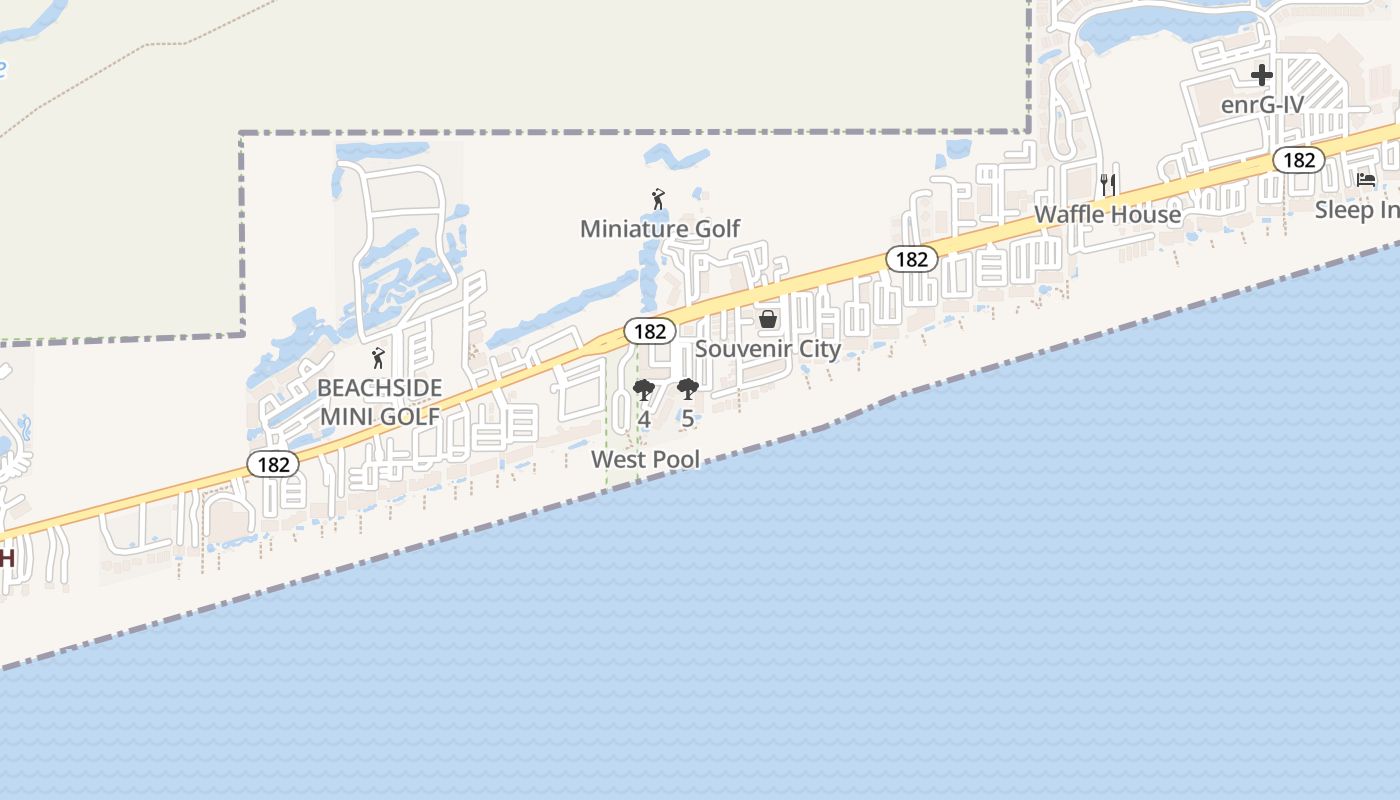This screenshot has width=1400, height=800.
Task: Tap the park marker labeled 4
Action: pos(644,389)
